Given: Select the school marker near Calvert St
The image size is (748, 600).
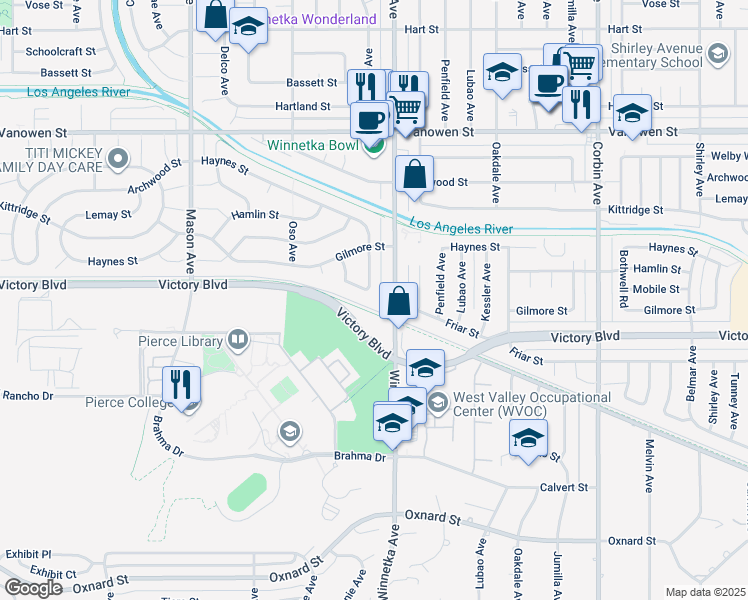Looking at the screenshot, I should point(528,438).
